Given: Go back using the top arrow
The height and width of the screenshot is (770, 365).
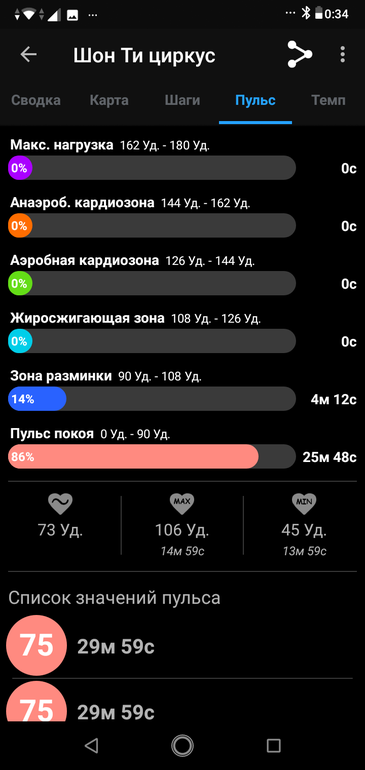Looking at the screenshot, I should click(x=28, y=55).
